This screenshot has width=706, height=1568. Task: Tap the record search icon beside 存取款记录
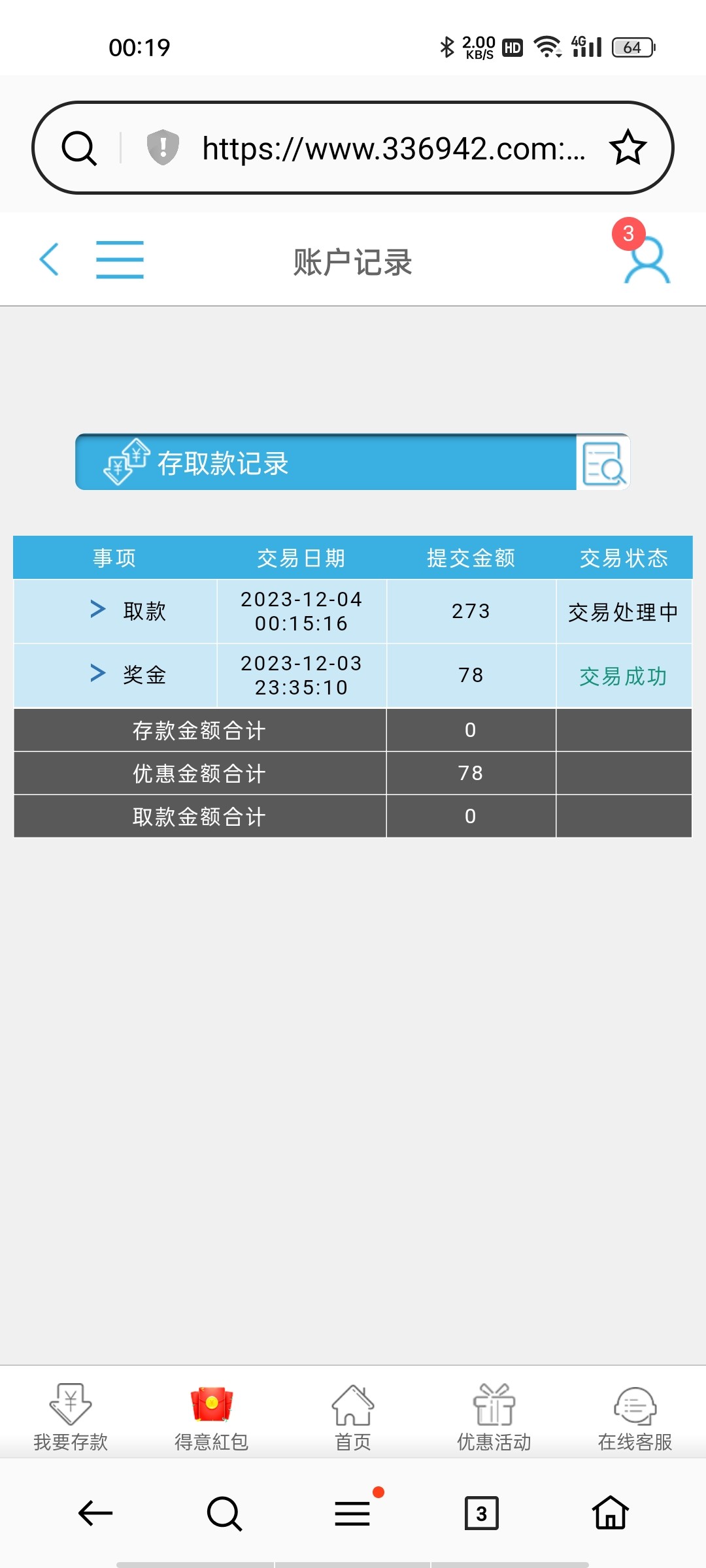point(602,463)
